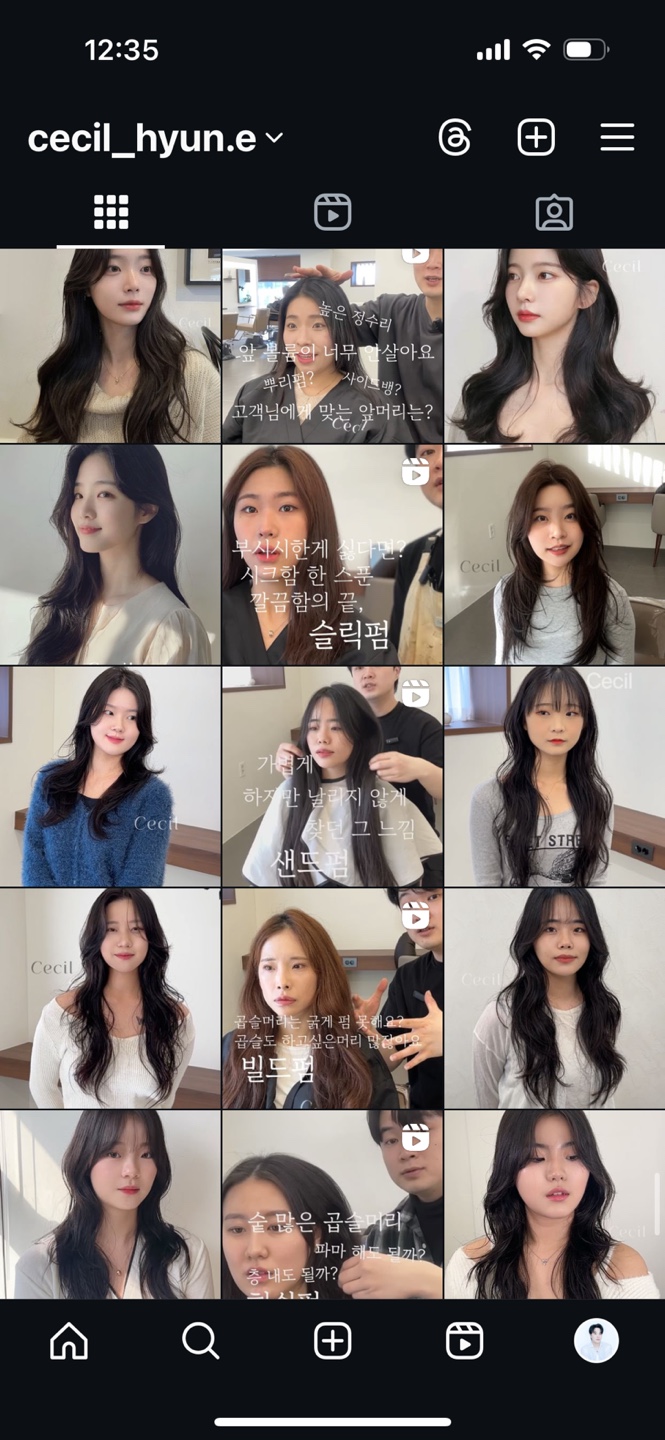This screenshot has height=1440, width=665.
Task: Open the reel about 고객님에게 맞는 앞머리
Action: tap(332, 346)
